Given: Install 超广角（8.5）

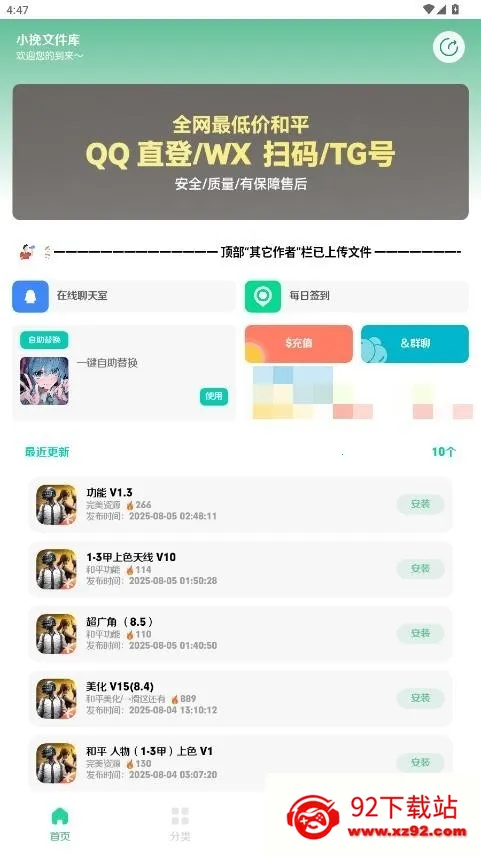Looking at the screenshot, I should [420, 633].
